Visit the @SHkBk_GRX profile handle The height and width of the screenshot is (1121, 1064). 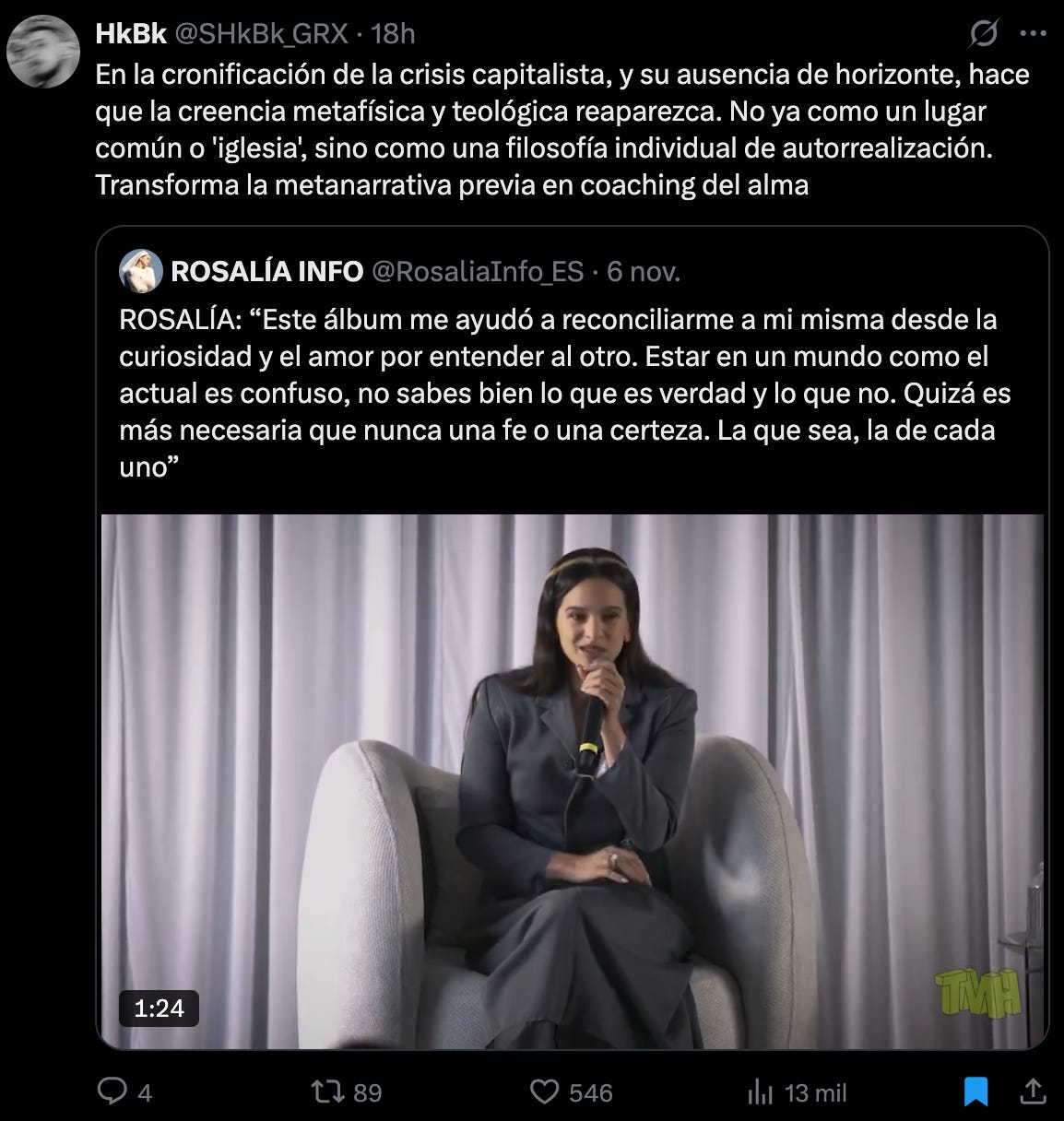tap(263, 34)
